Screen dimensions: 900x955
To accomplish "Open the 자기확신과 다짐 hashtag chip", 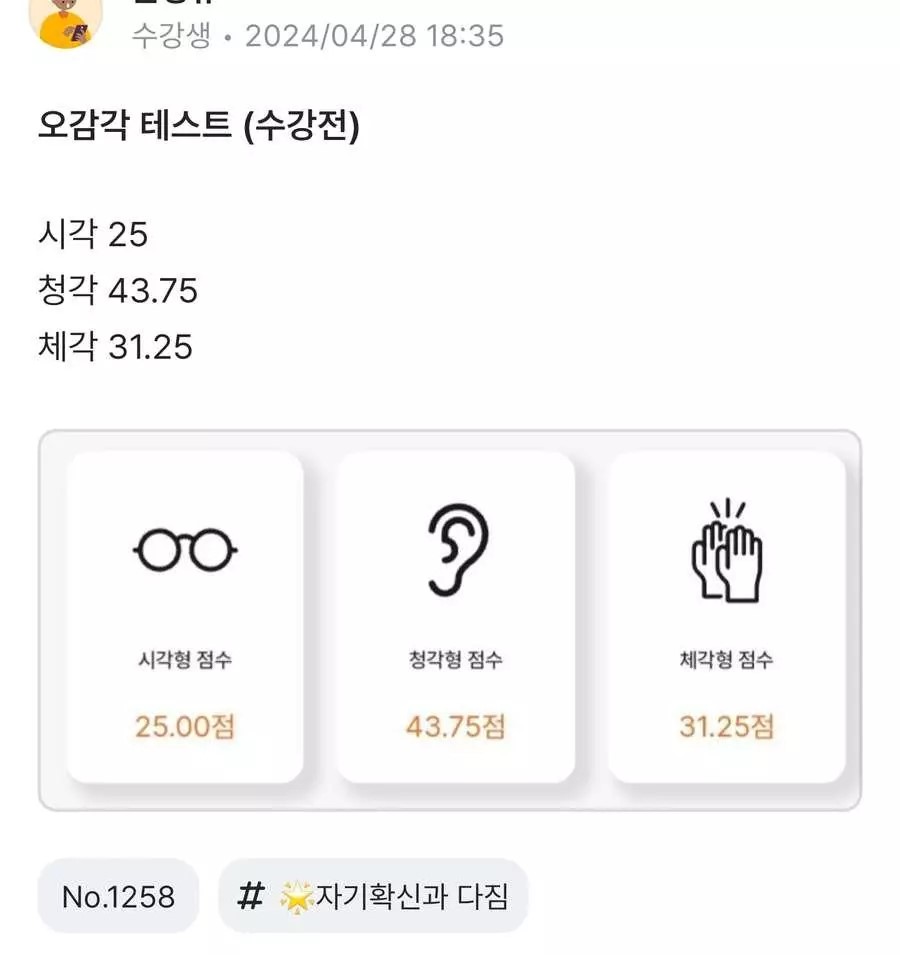I will [x=373, y=896].
